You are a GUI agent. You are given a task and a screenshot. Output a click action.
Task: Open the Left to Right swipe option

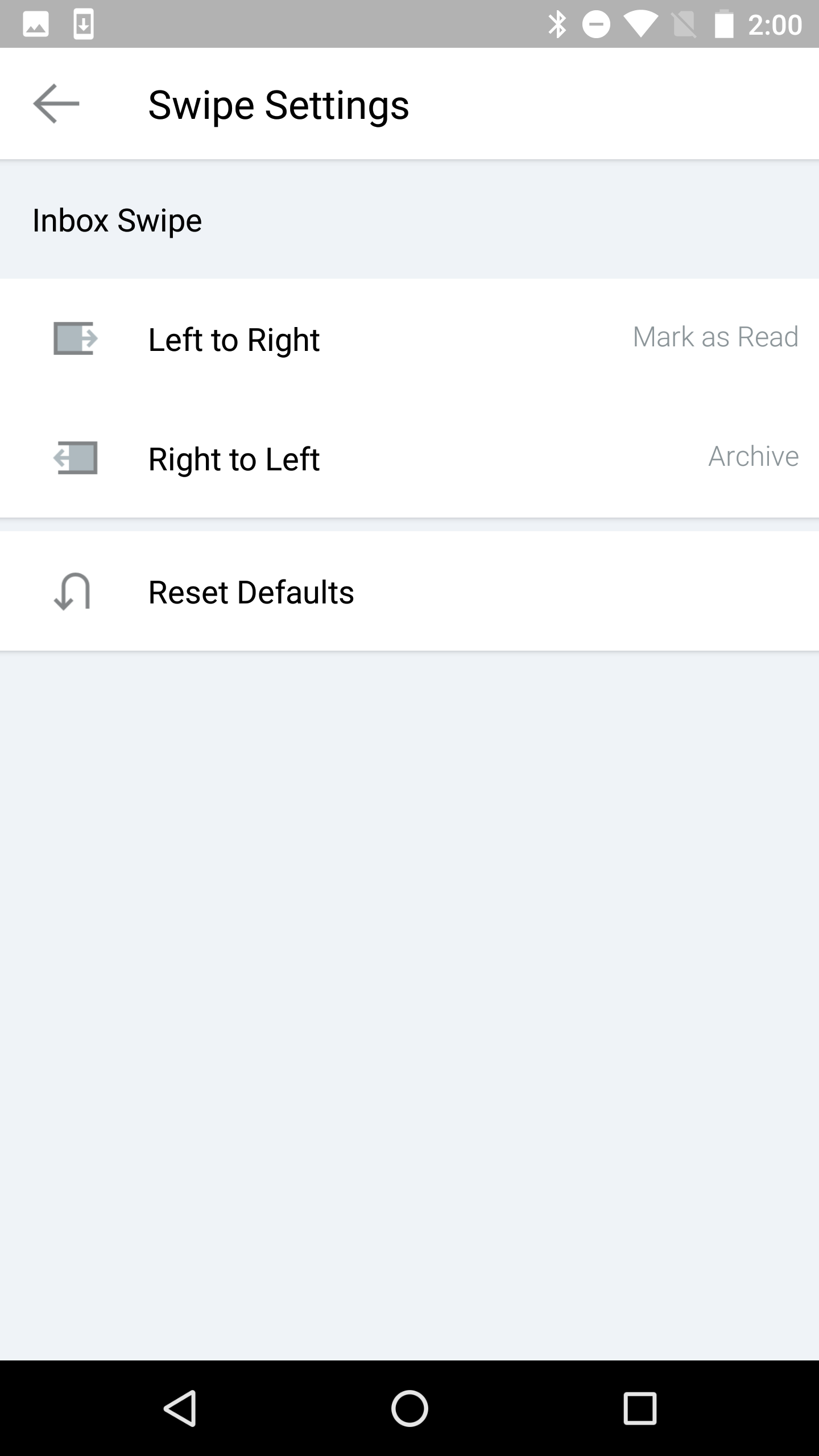pyautogui.click(x=409, y=338)
